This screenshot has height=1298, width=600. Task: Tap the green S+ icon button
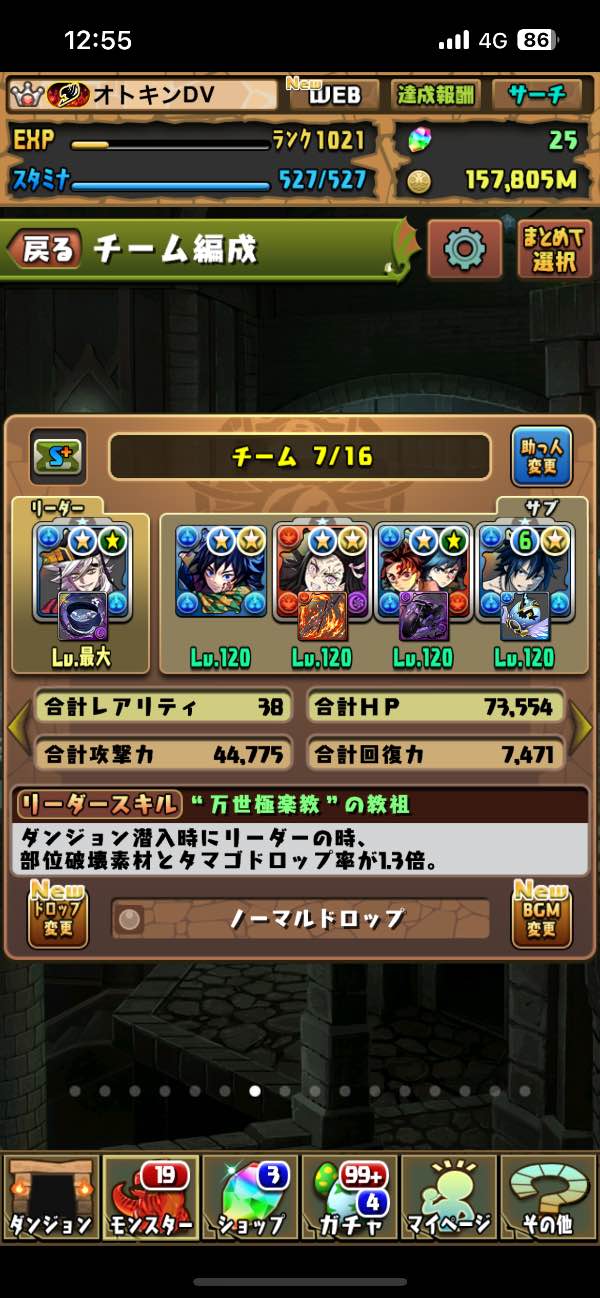pos(57,456)
